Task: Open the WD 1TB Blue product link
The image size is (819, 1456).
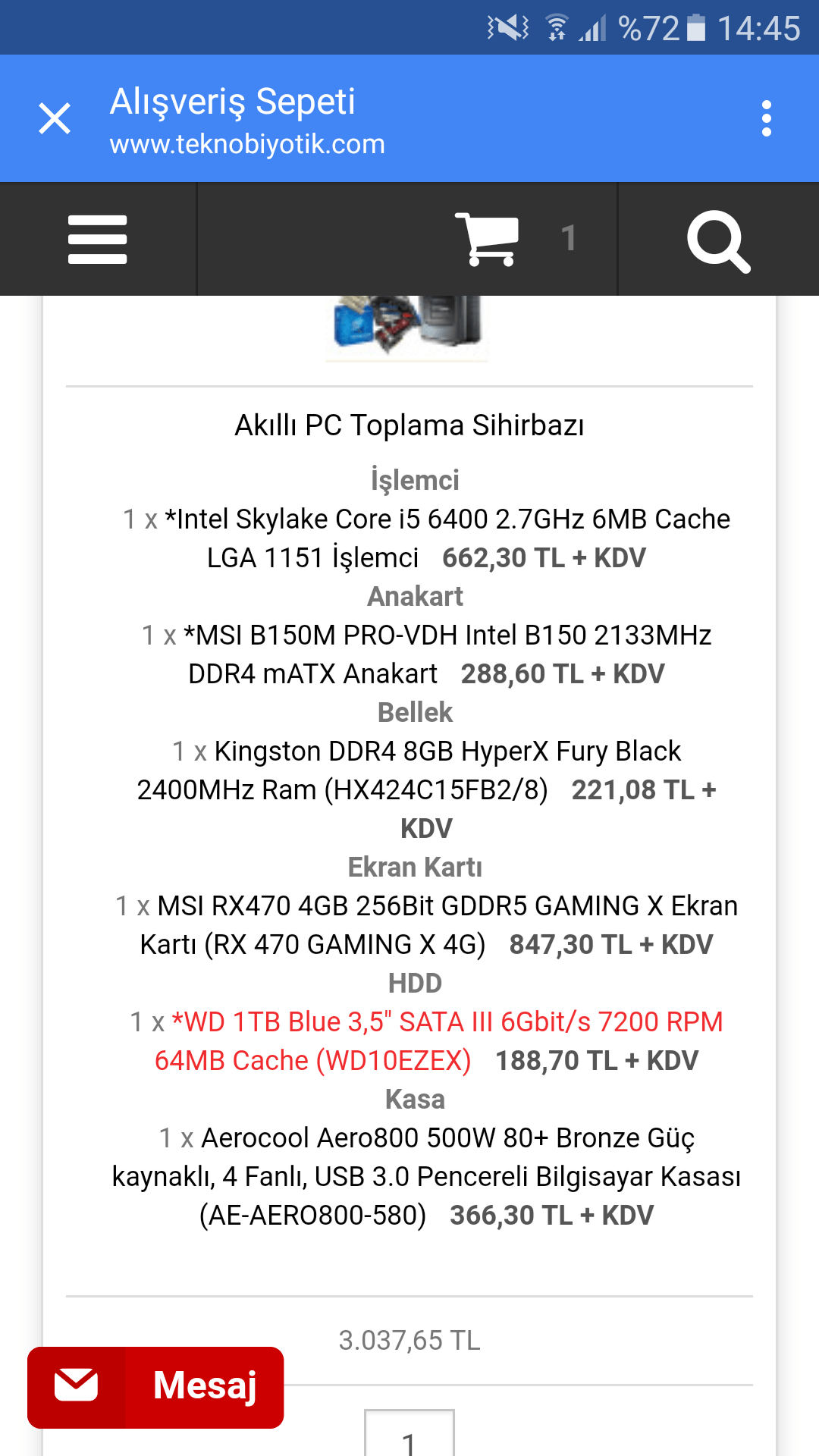Action: point(438,1040)
